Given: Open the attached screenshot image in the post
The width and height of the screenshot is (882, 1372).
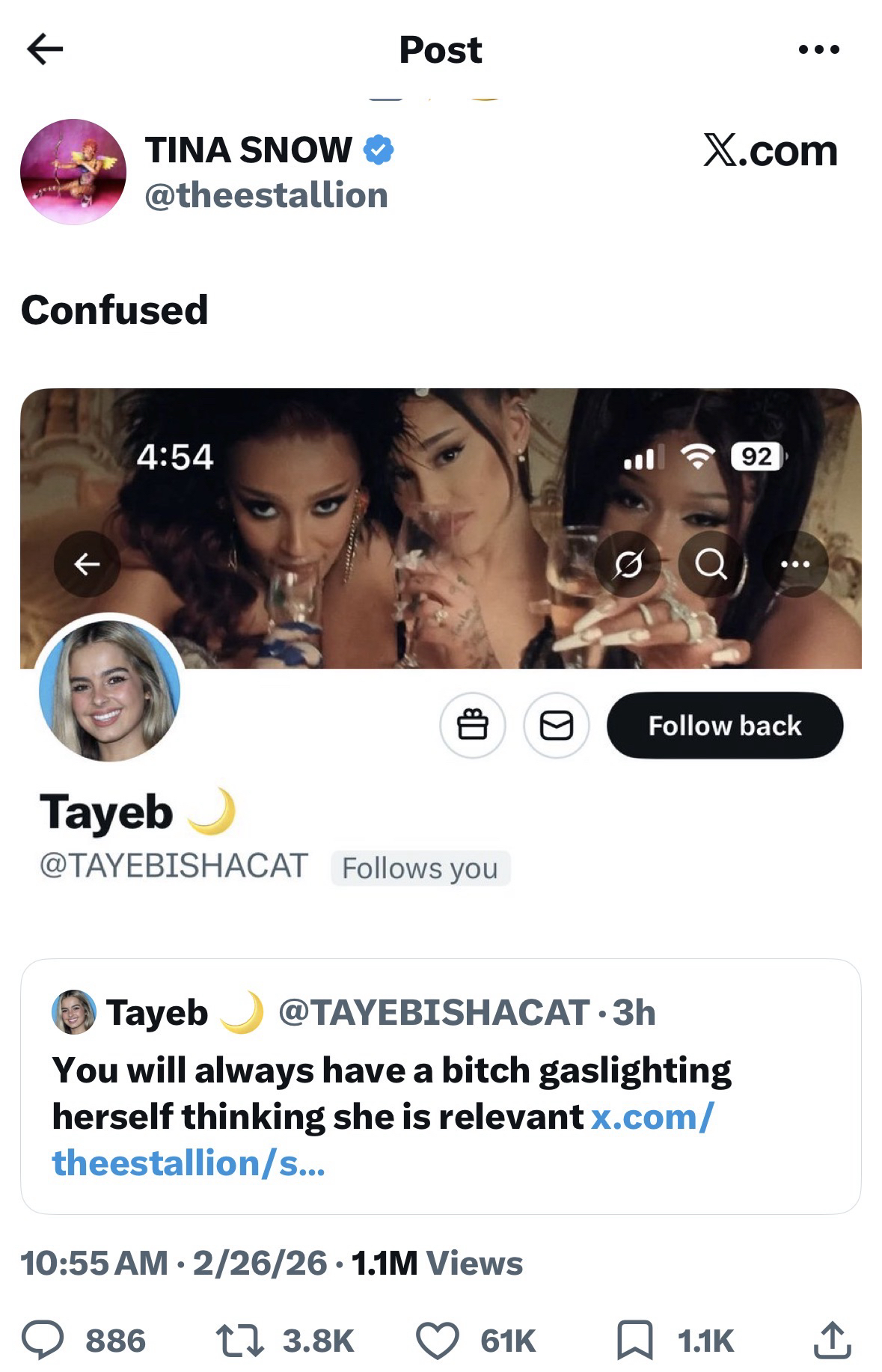Looking at the screenshot, I should click(x=441, y=643).
